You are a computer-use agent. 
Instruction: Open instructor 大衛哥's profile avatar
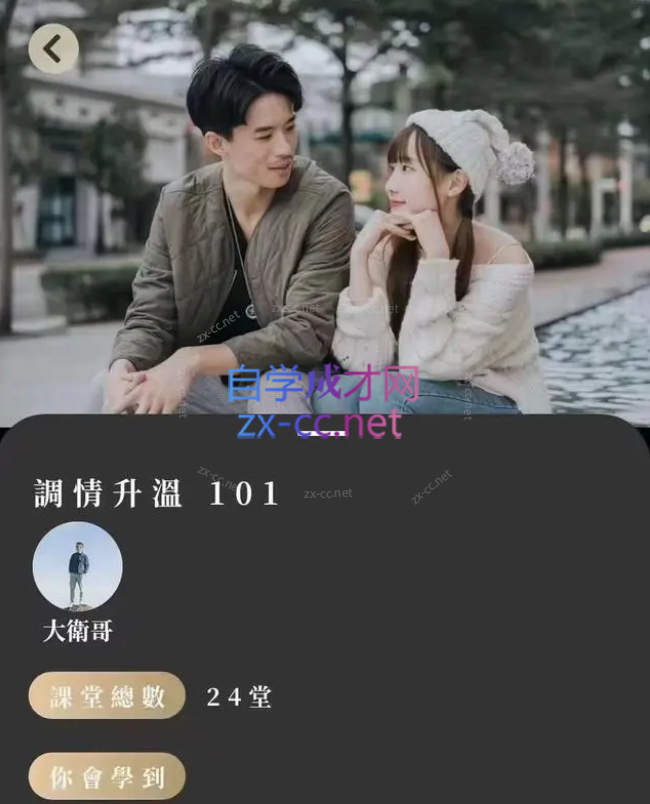click(77, 566)
